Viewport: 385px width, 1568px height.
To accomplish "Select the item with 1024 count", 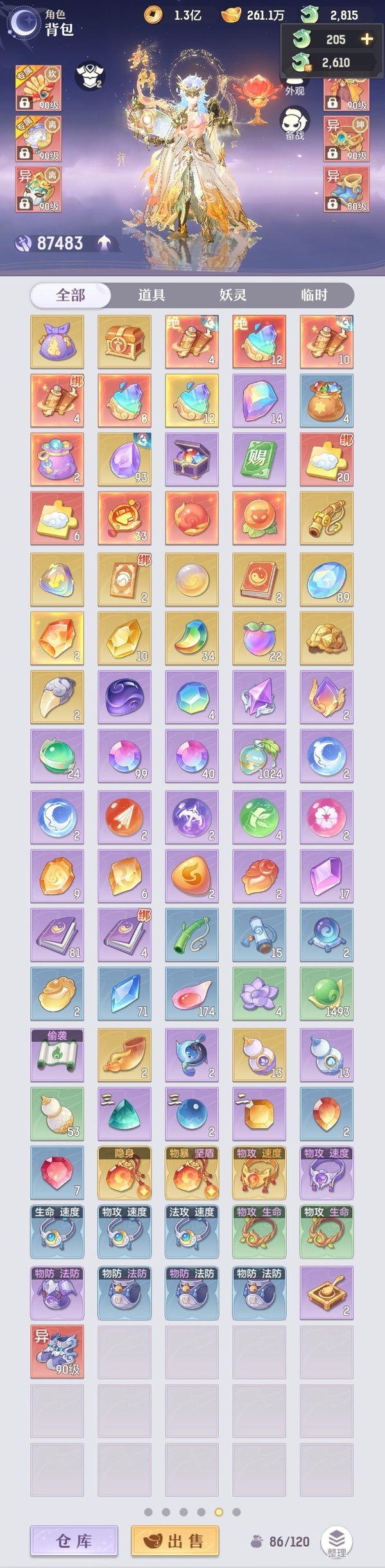I will [x=259, y=755].
